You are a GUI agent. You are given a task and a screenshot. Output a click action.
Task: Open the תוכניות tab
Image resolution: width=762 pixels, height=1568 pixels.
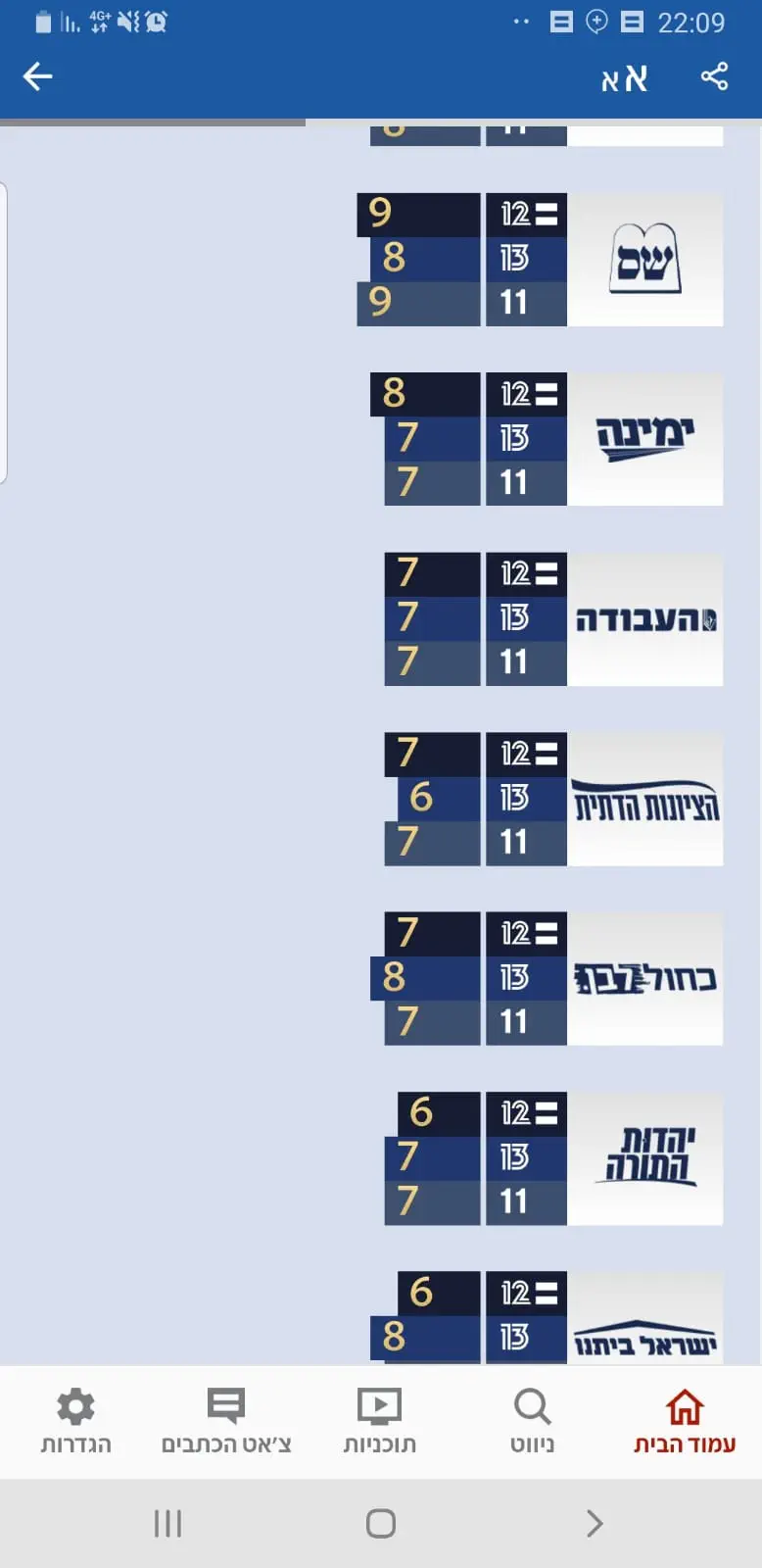pyautogui.click(x=379, y=1420)
